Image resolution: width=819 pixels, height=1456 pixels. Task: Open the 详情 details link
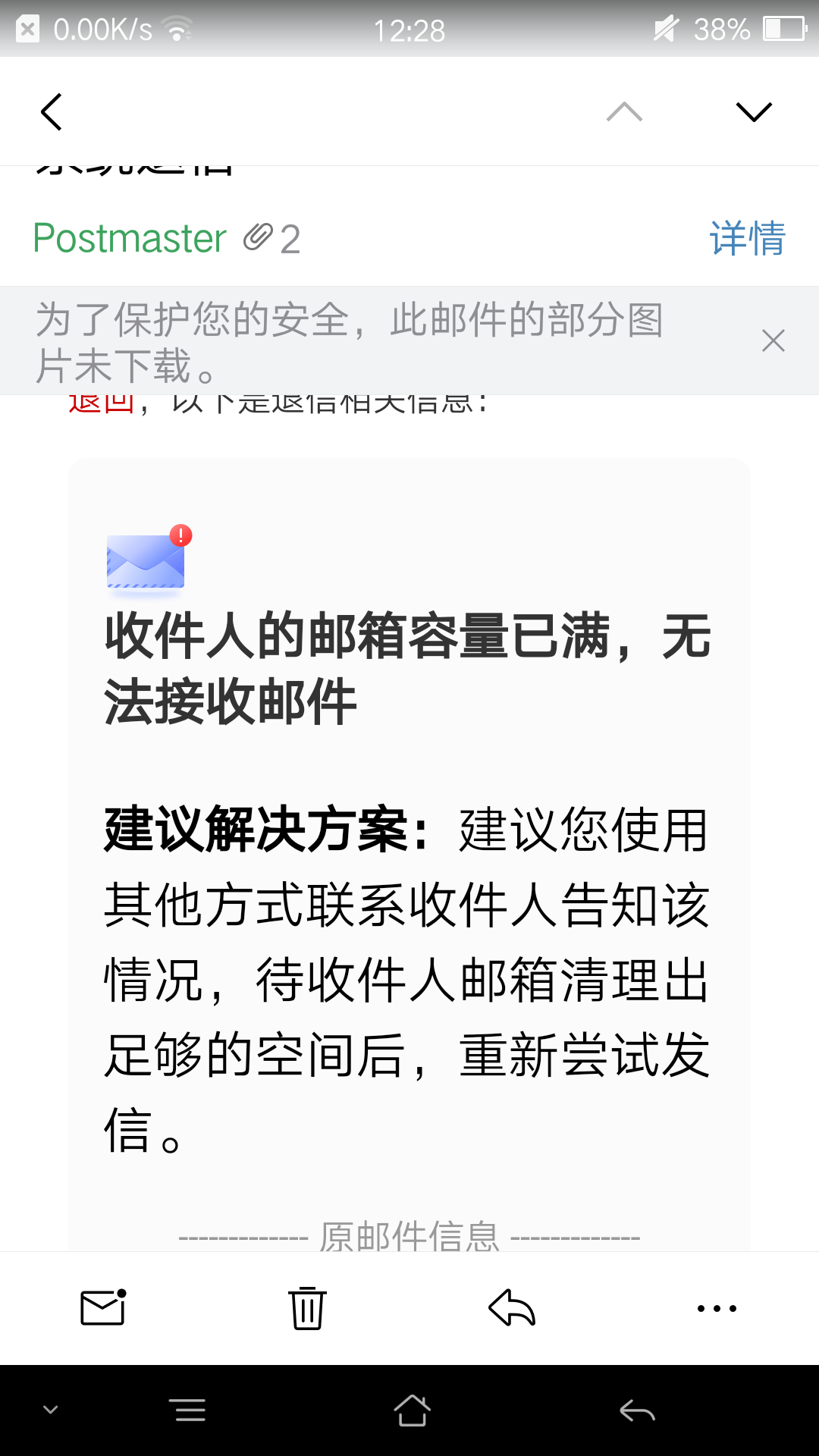[747, 238]
